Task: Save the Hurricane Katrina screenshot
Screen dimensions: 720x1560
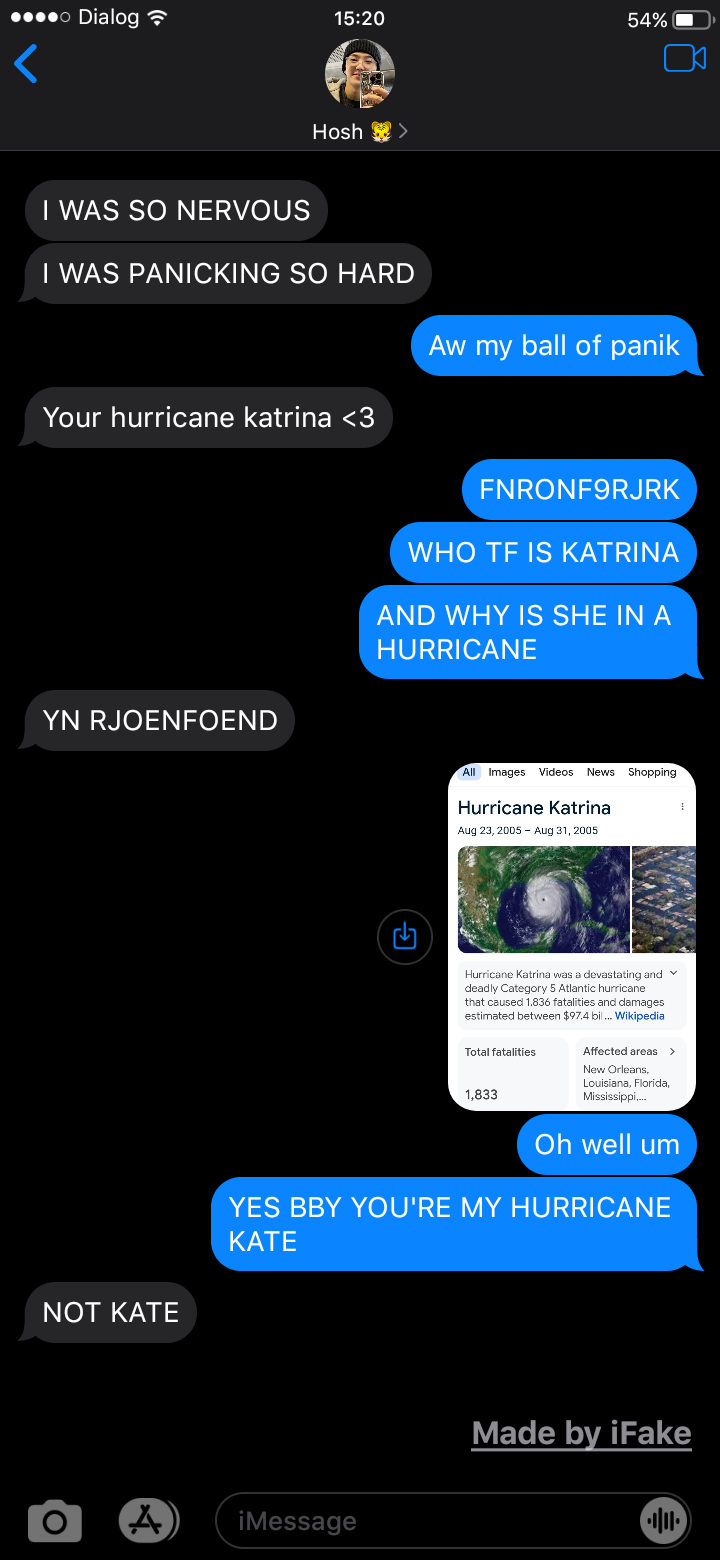Action: coord(404,937)
